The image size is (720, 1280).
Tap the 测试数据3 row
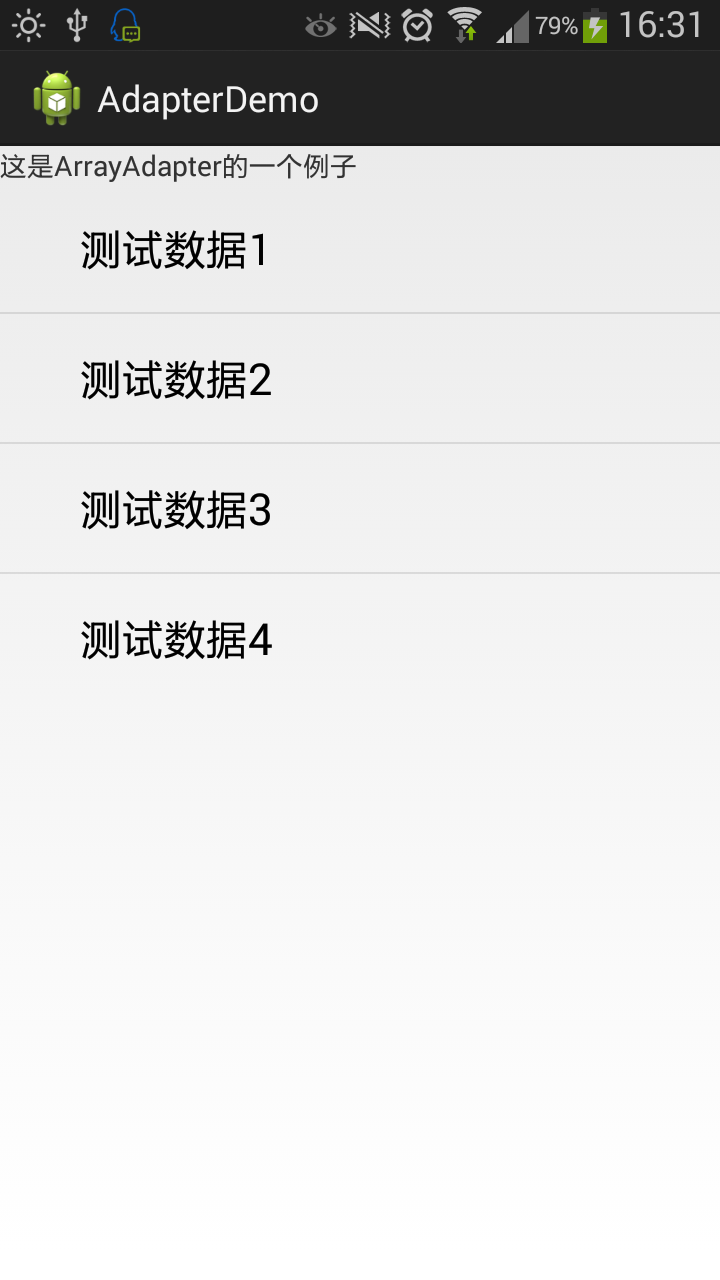[x=360, y=508]
